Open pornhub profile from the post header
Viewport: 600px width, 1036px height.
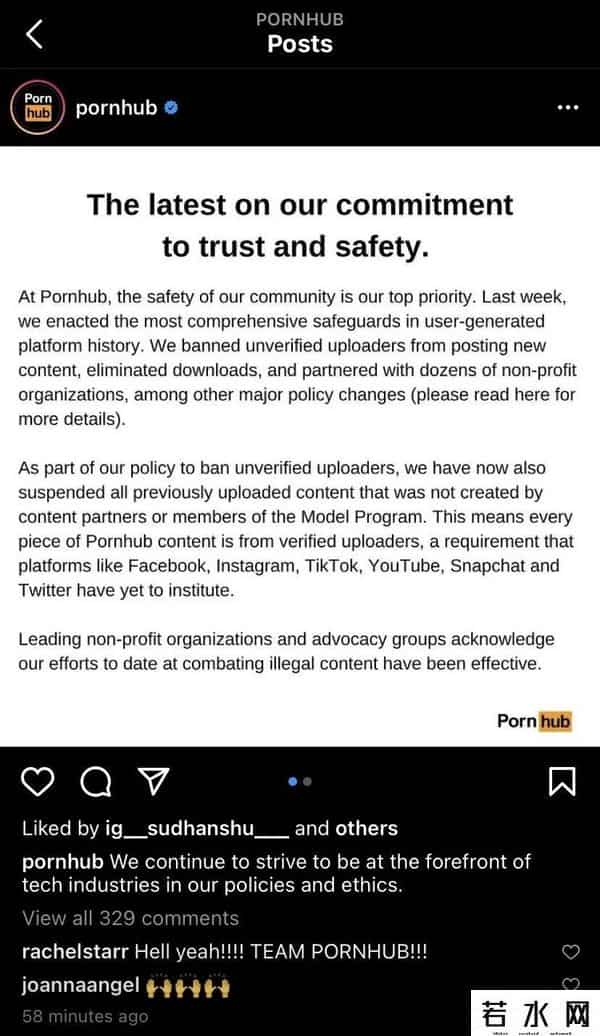(116, 107)
